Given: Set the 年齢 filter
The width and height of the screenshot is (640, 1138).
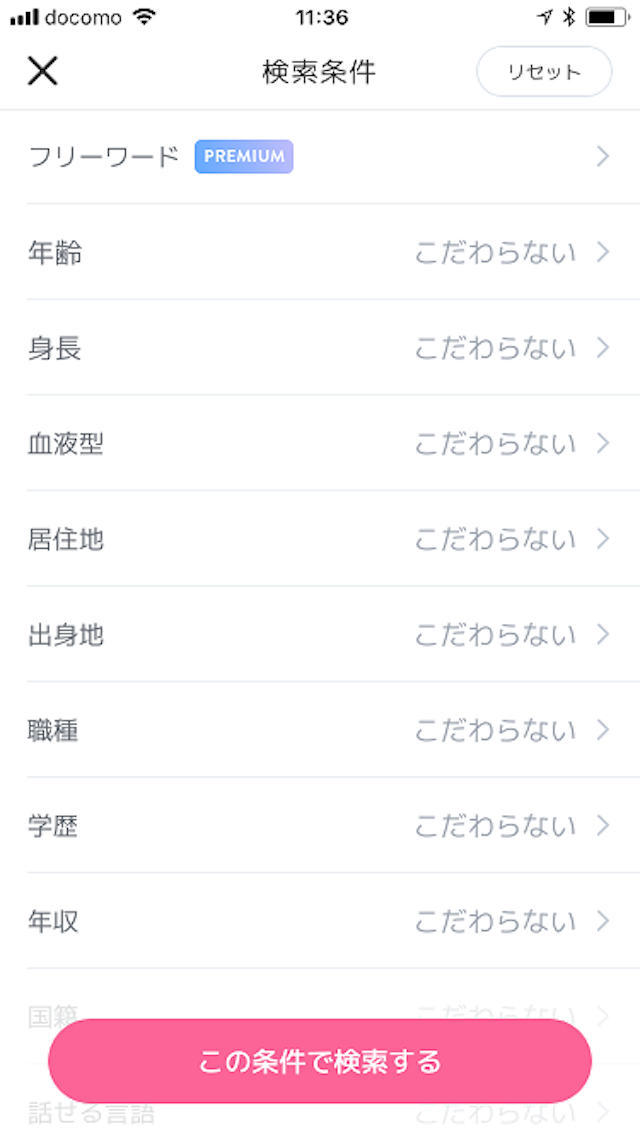Looking at the screenshot, I should 320,253.
